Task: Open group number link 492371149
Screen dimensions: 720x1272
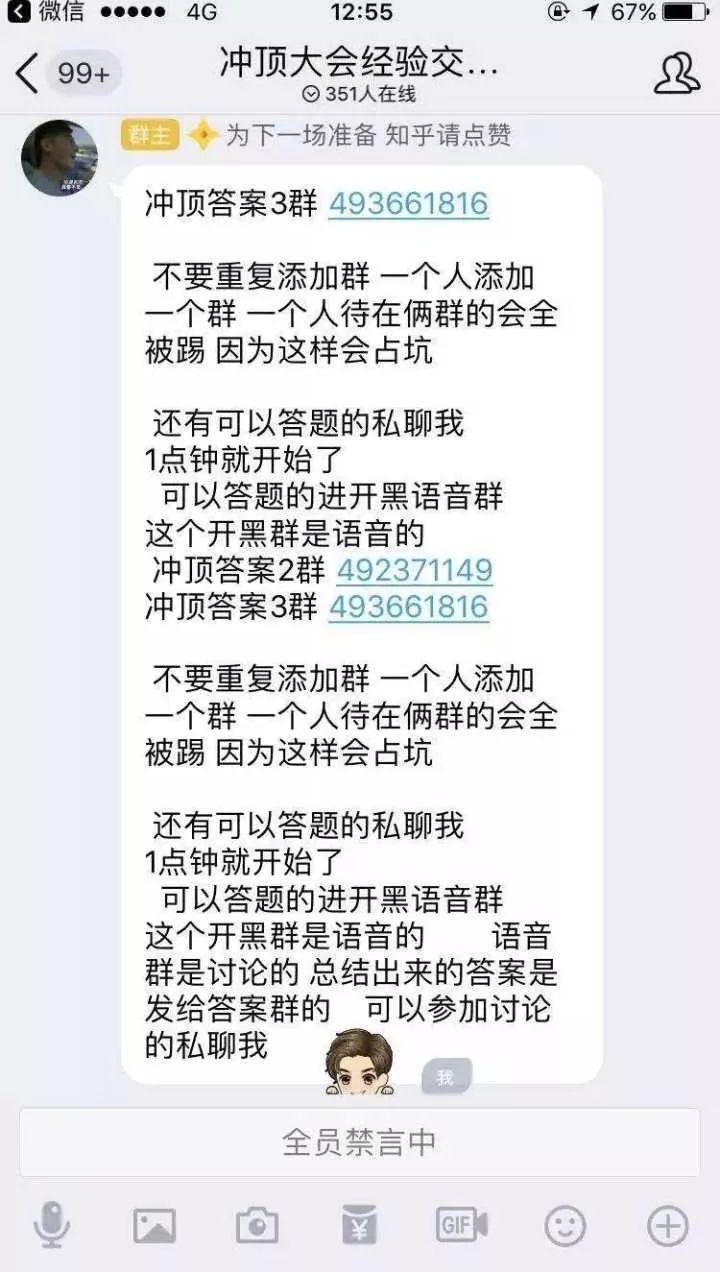Action: [x=414, y=570]
